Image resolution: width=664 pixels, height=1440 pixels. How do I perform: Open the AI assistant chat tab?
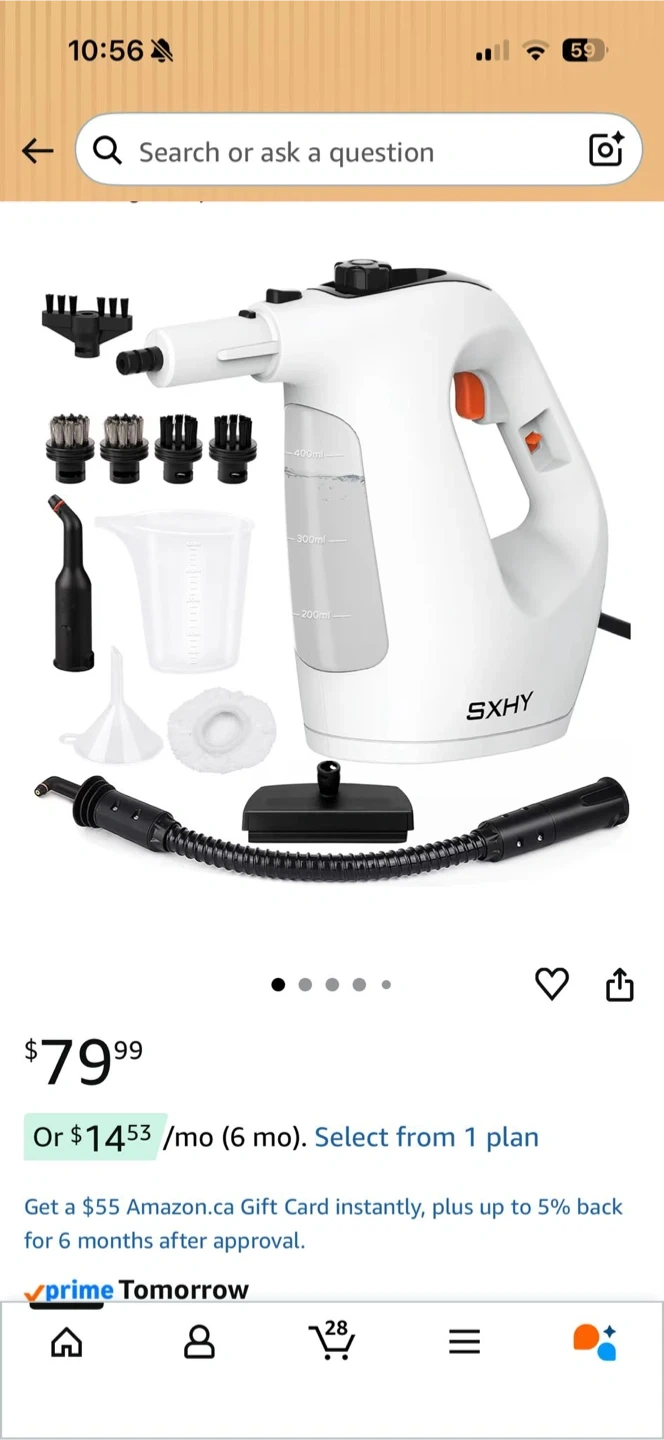pos(594,1342)
